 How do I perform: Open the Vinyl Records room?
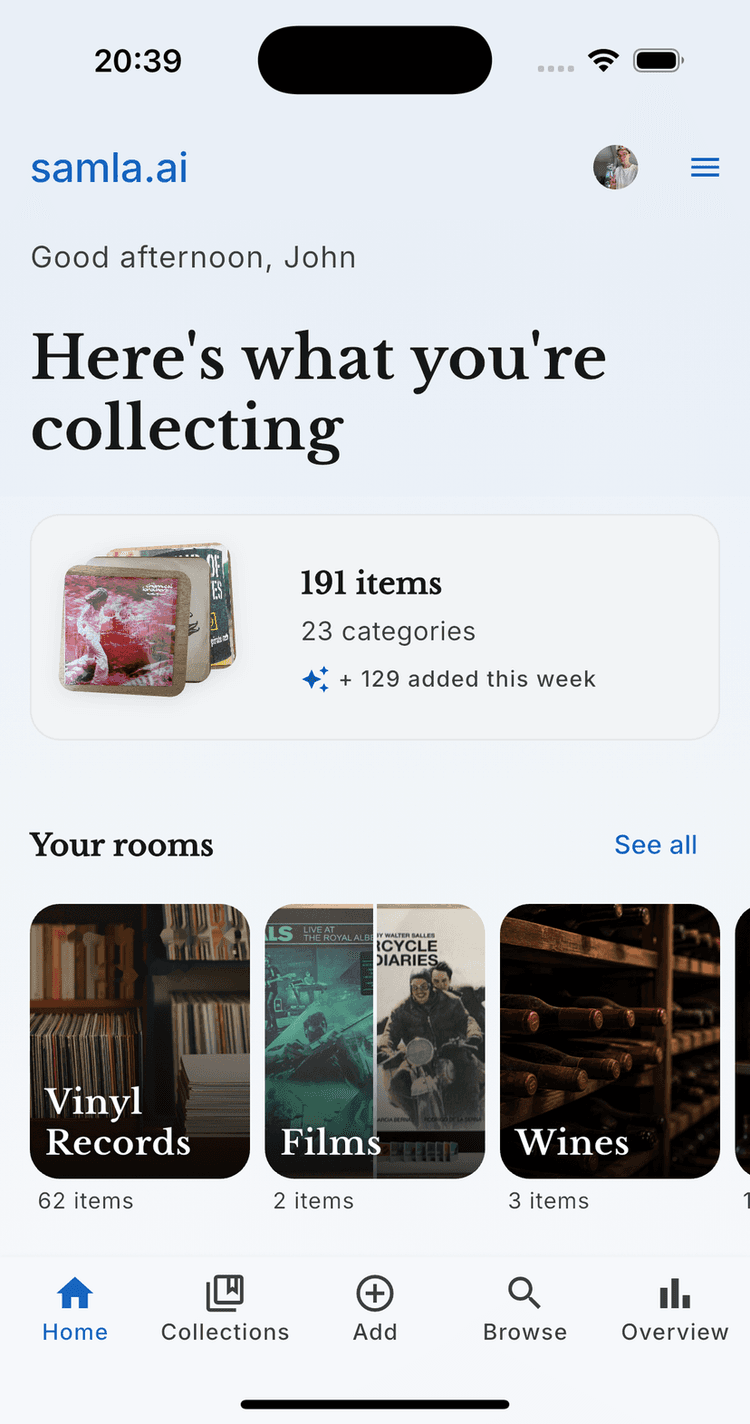coord(140,1041)
